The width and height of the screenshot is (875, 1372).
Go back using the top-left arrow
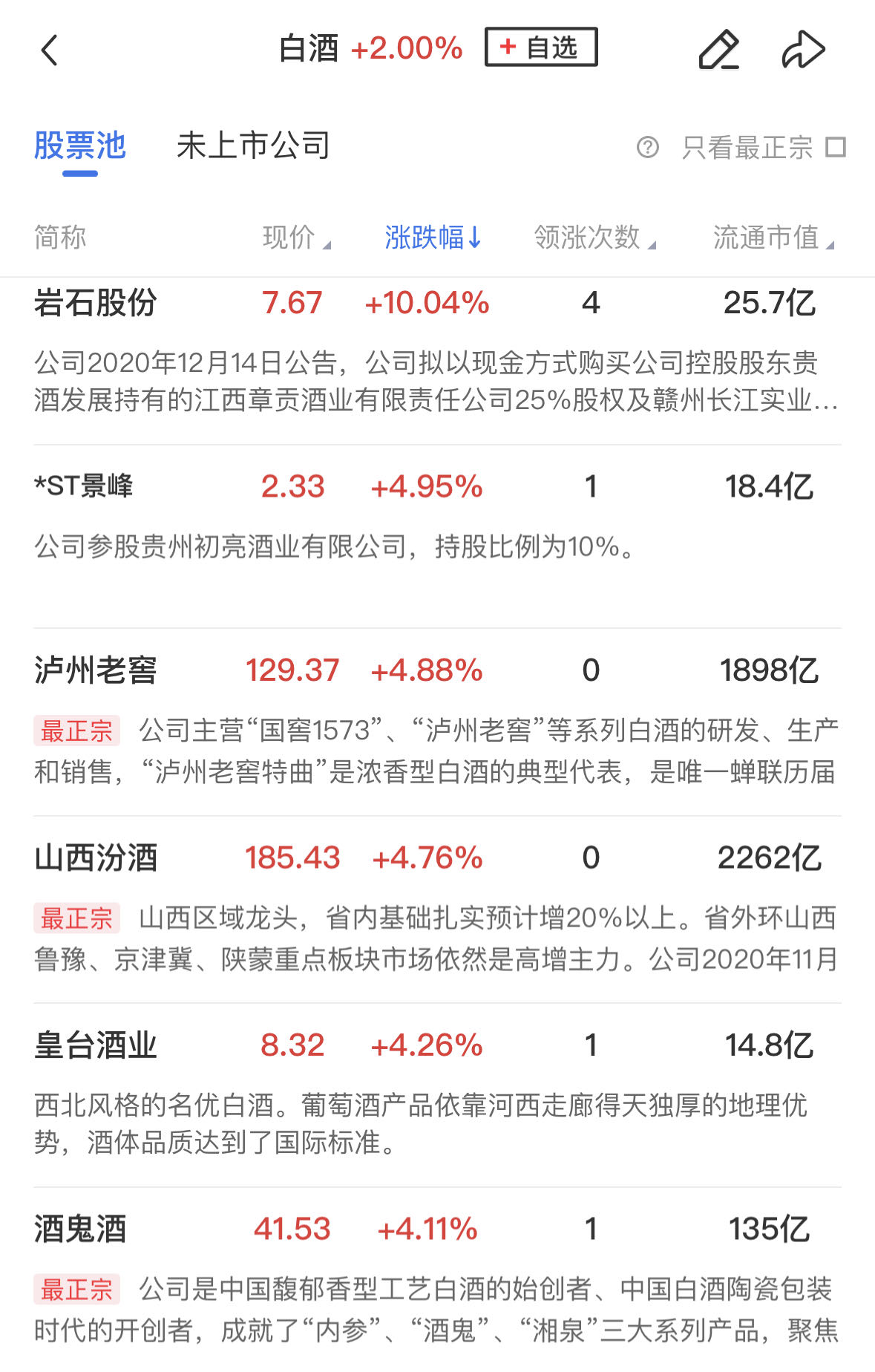click(x=50, y=50)
